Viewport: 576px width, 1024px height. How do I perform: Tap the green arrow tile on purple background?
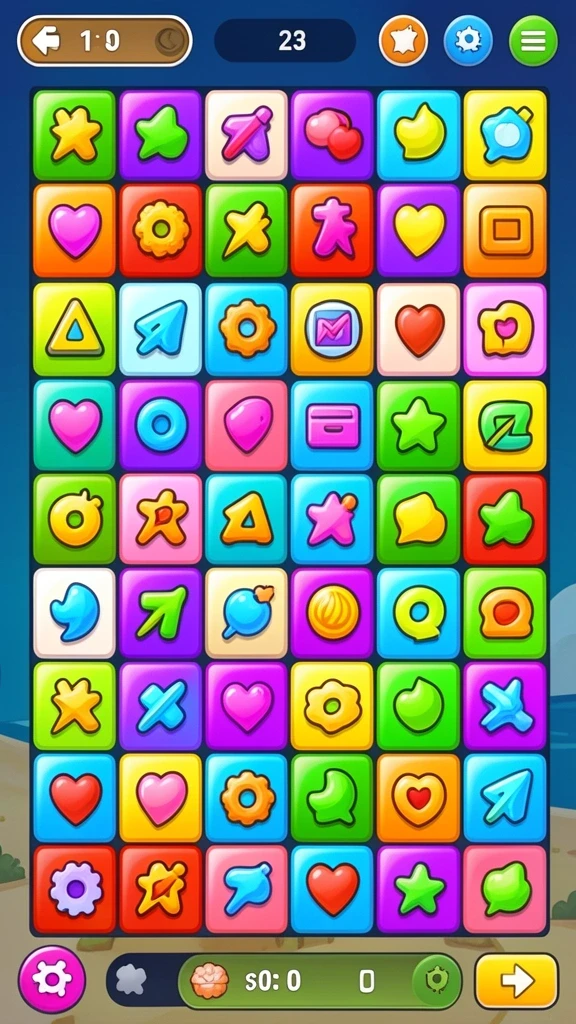click(x=161, y=613)
